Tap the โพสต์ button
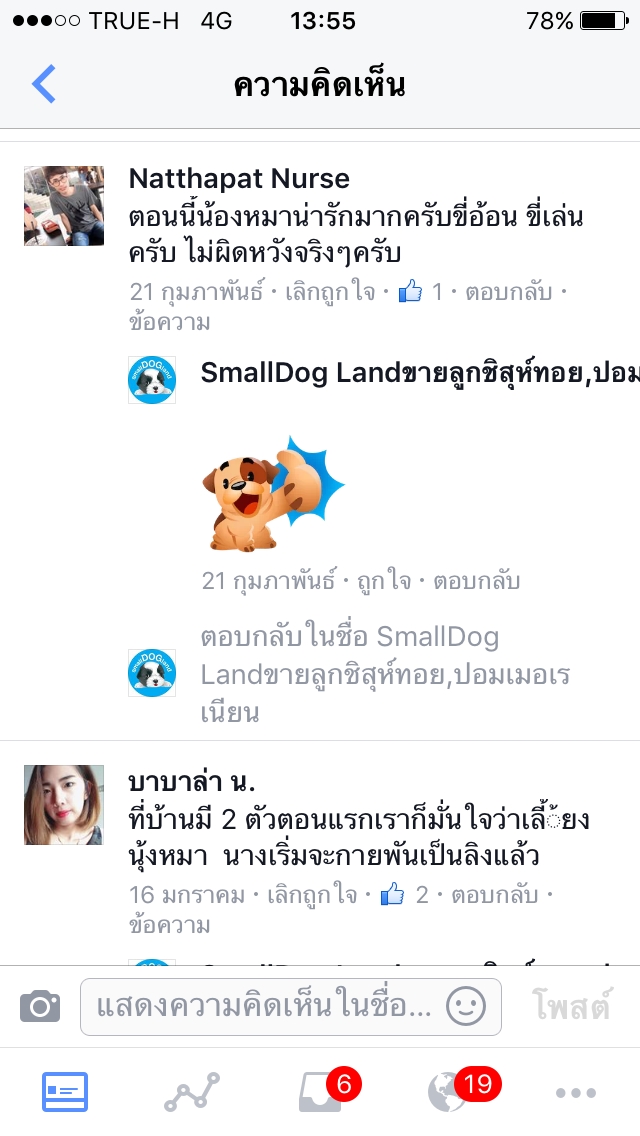 coord(570,1006)
